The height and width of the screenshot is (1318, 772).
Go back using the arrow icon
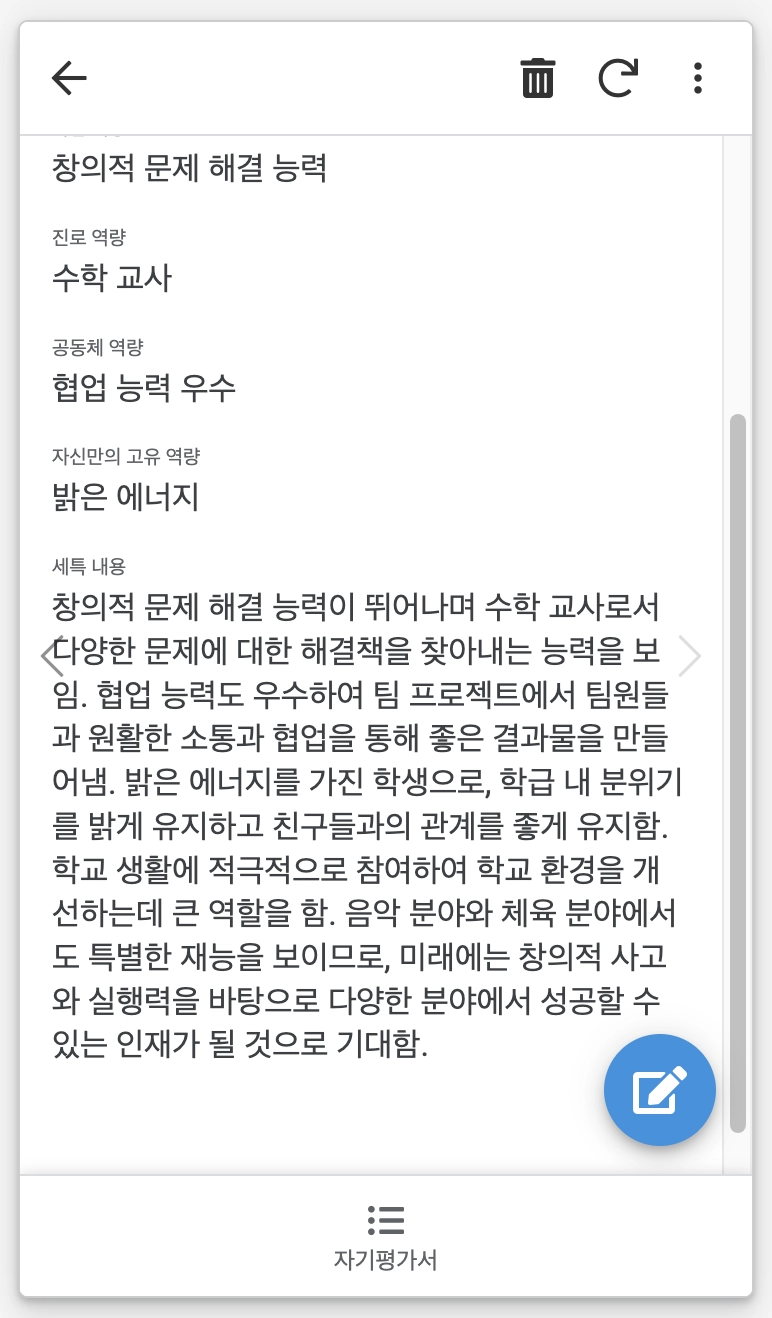click(x=69, y=78)
